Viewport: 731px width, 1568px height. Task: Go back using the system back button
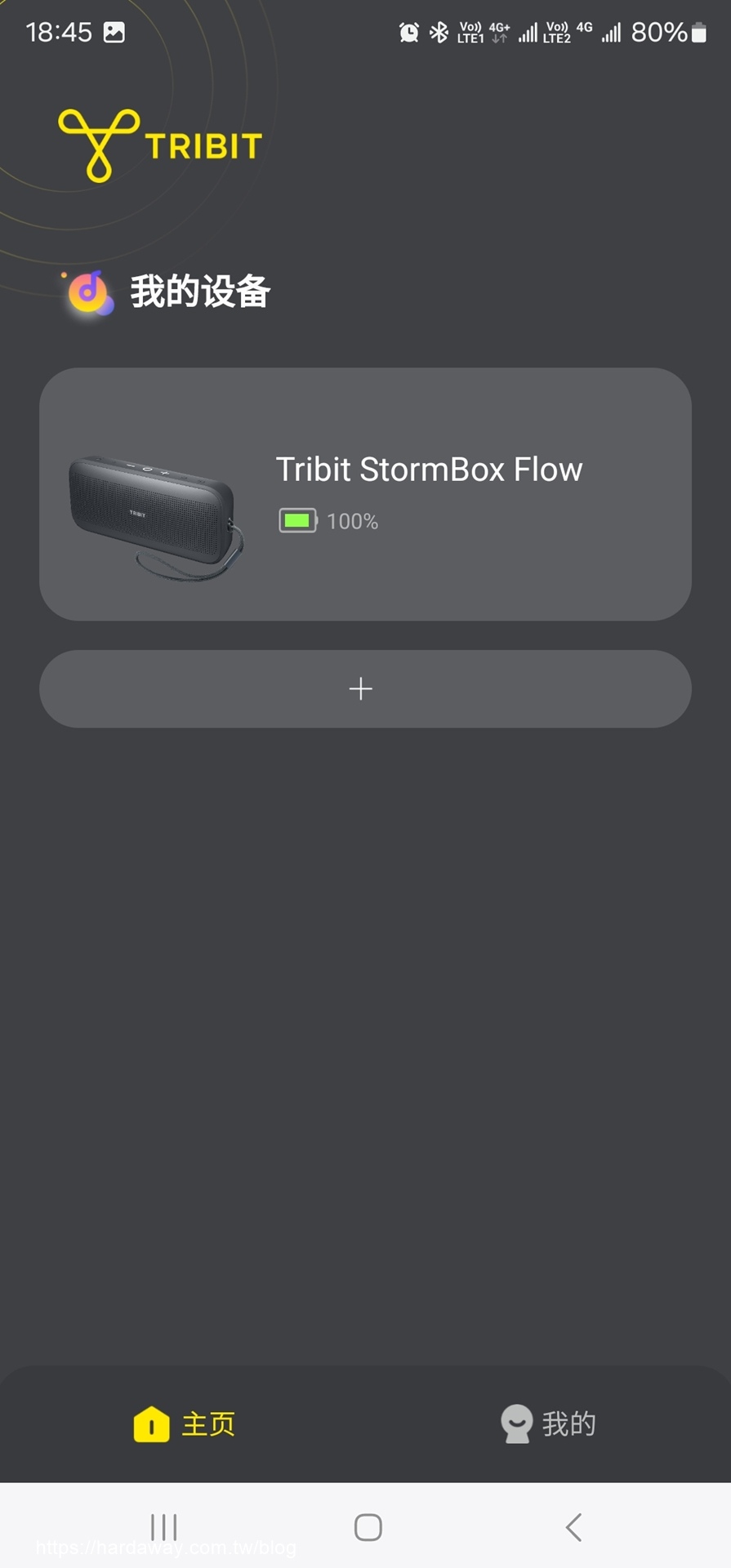(x=573, y=1526)
